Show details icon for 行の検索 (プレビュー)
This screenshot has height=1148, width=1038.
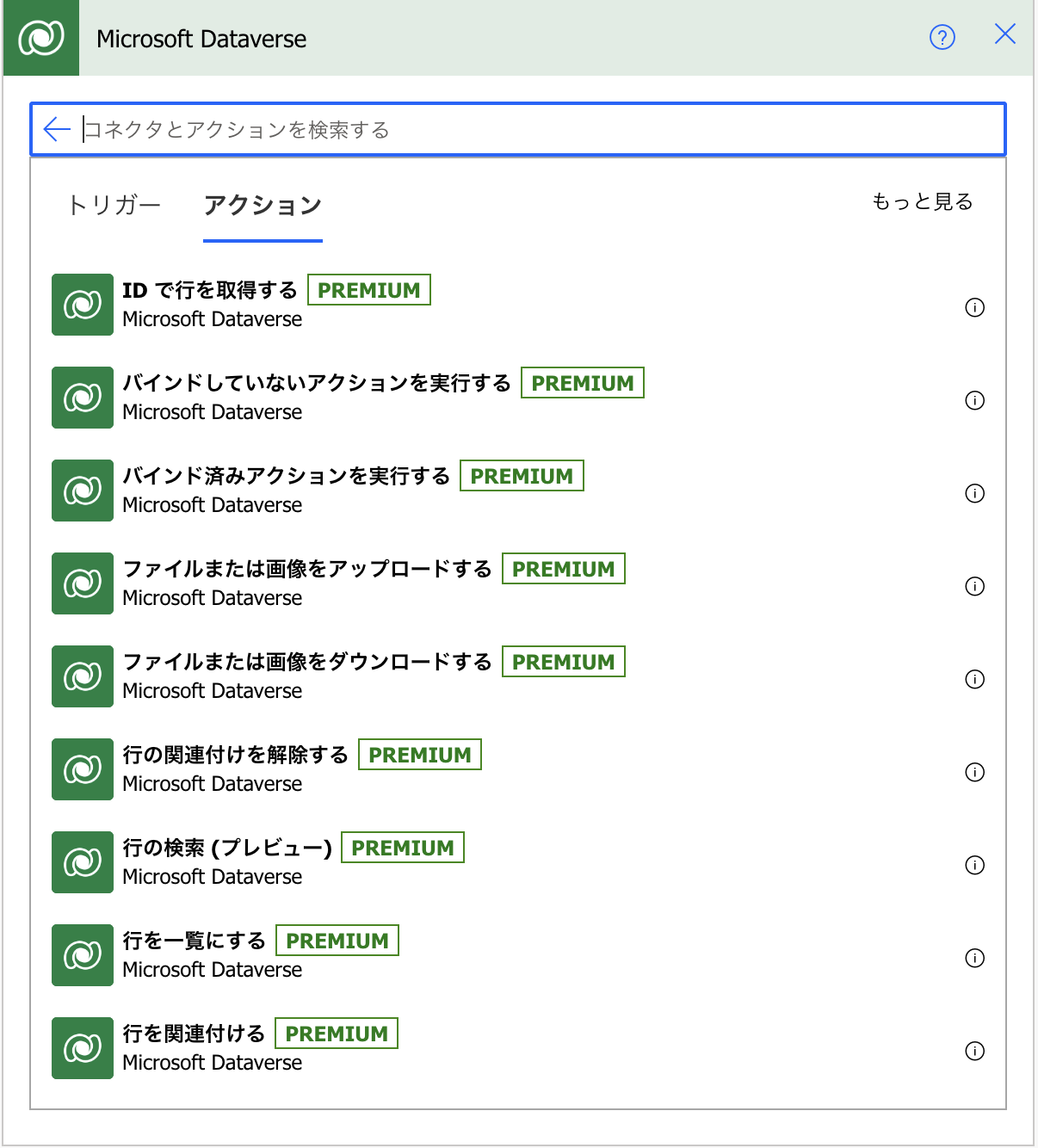pyautogui.click(x=974, y=865)
